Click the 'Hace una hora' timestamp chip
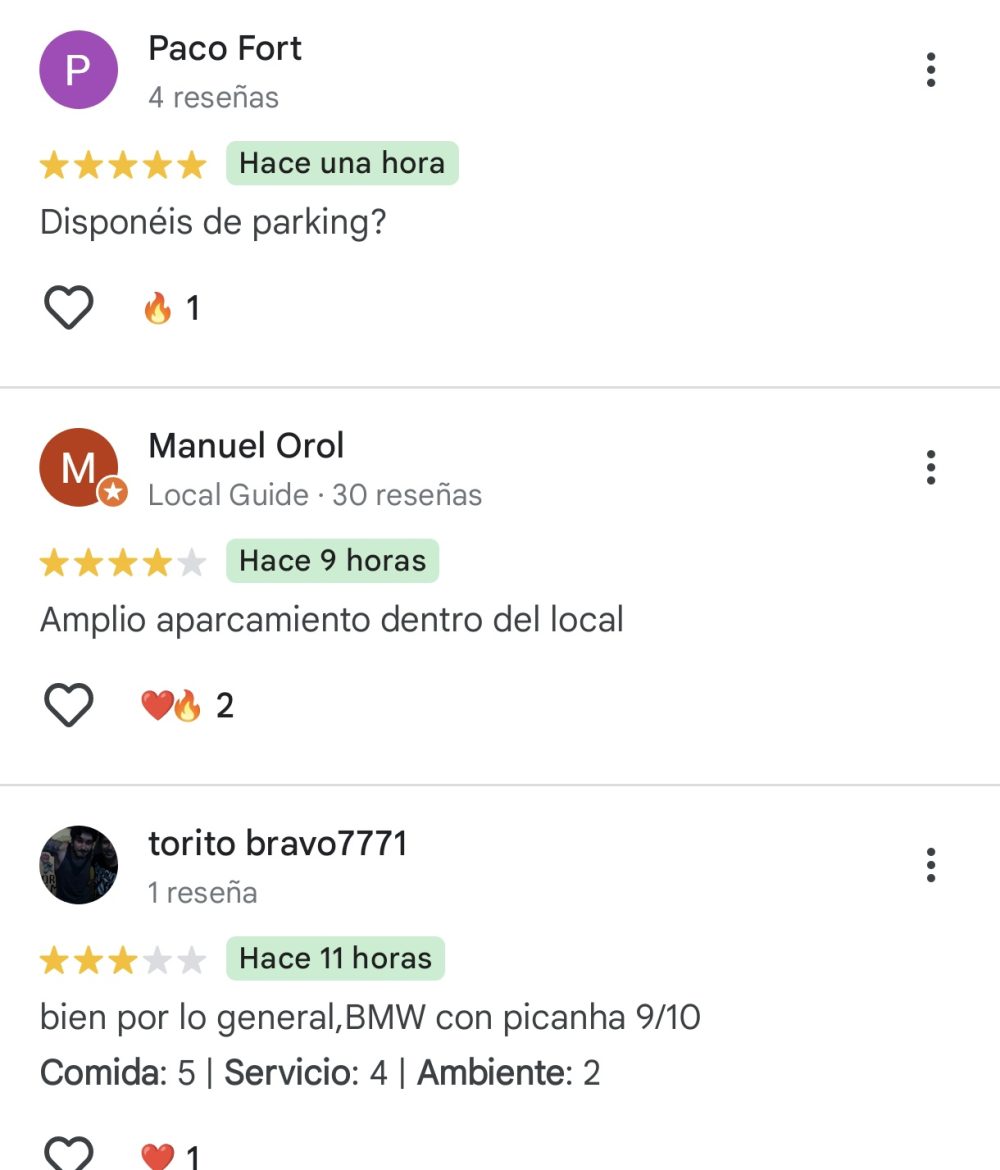Screen dimensions: 1000x1170 [342, 163]
